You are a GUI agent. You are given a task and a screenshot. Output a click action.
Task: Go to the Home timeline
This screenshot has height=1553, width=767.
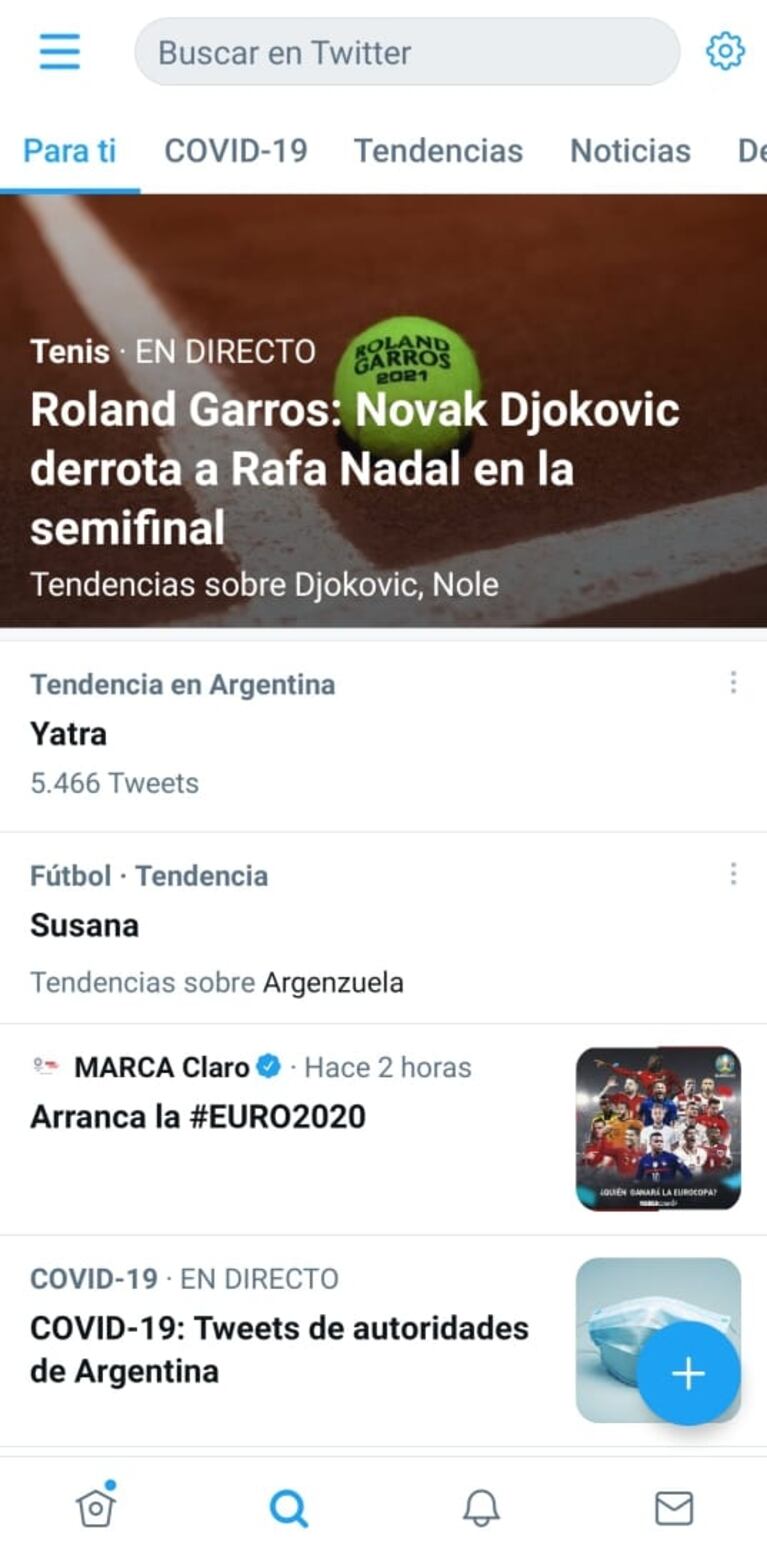pos(96,1507)
